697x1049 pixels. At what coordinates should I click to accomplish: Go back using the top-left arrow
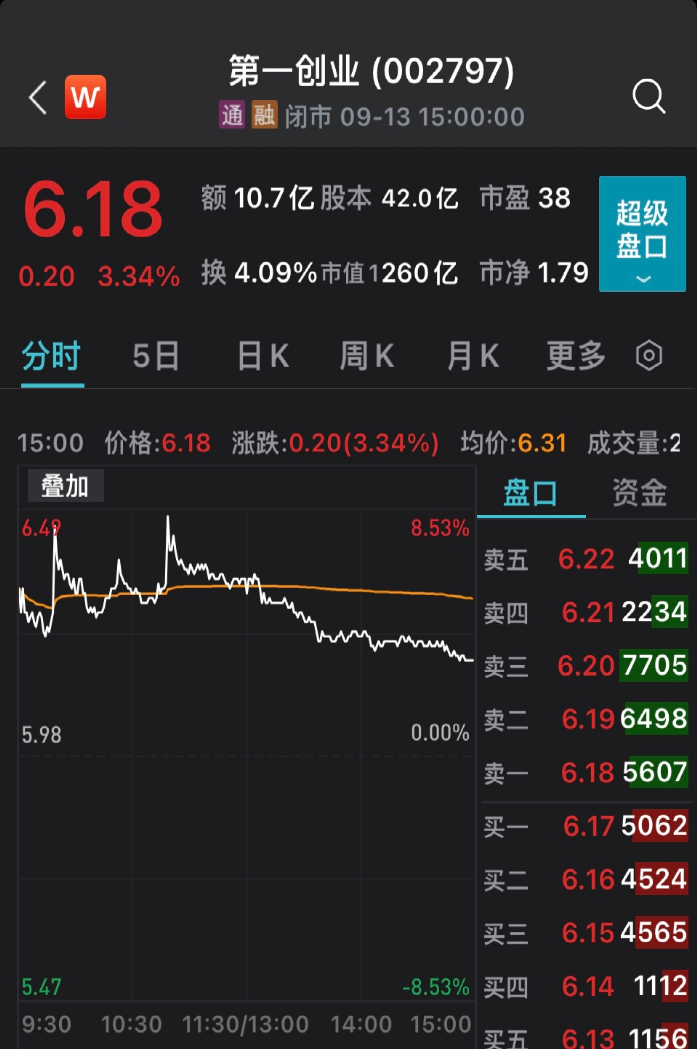click(38, 98)
